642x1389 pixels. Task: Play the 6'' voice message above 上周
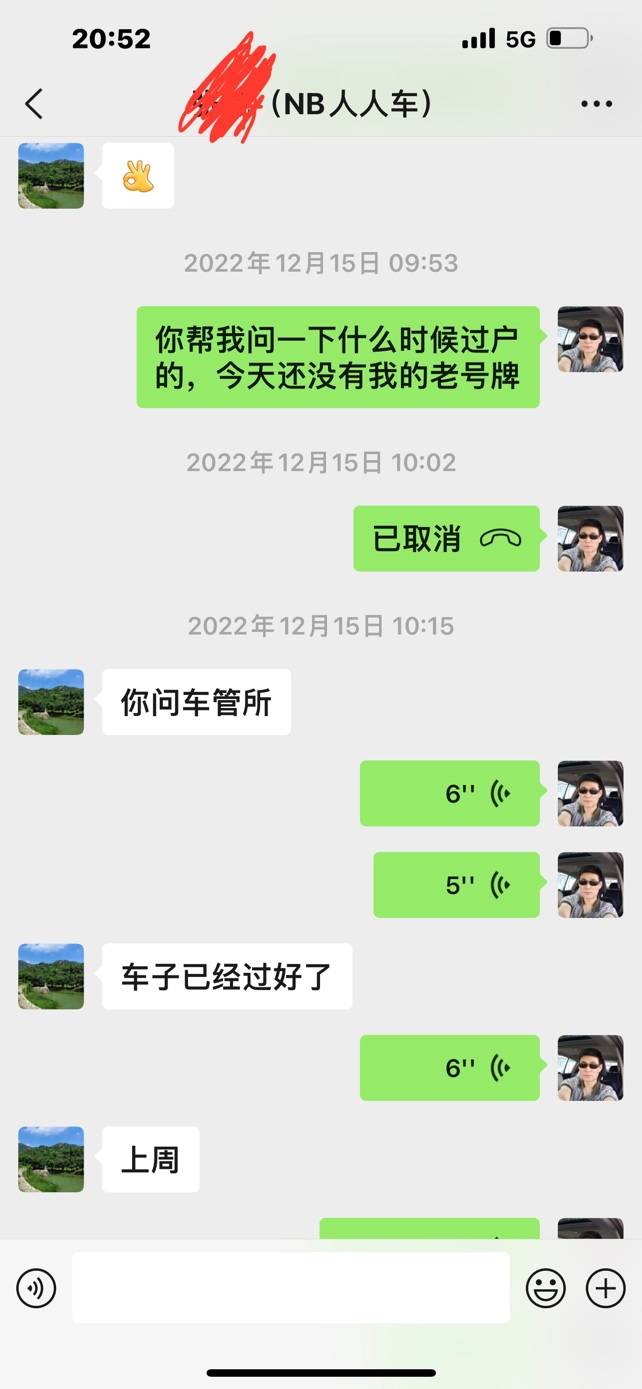(x=450, y=1068)
